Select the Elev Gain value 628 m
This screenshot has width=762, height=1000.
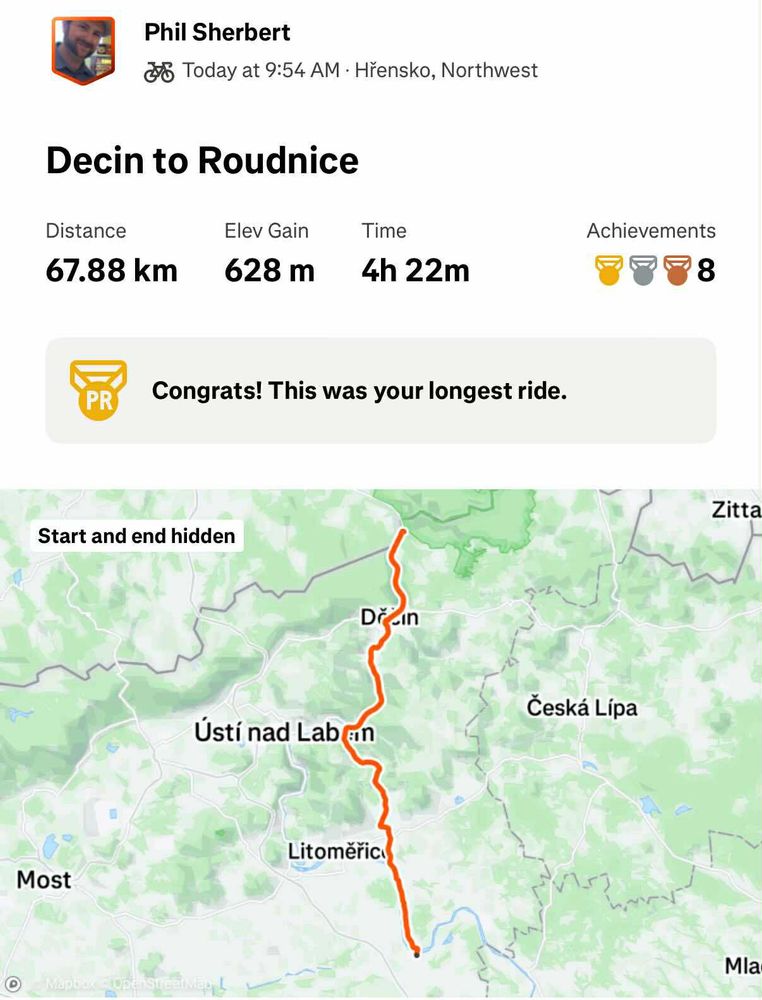(x=269, y=269)
